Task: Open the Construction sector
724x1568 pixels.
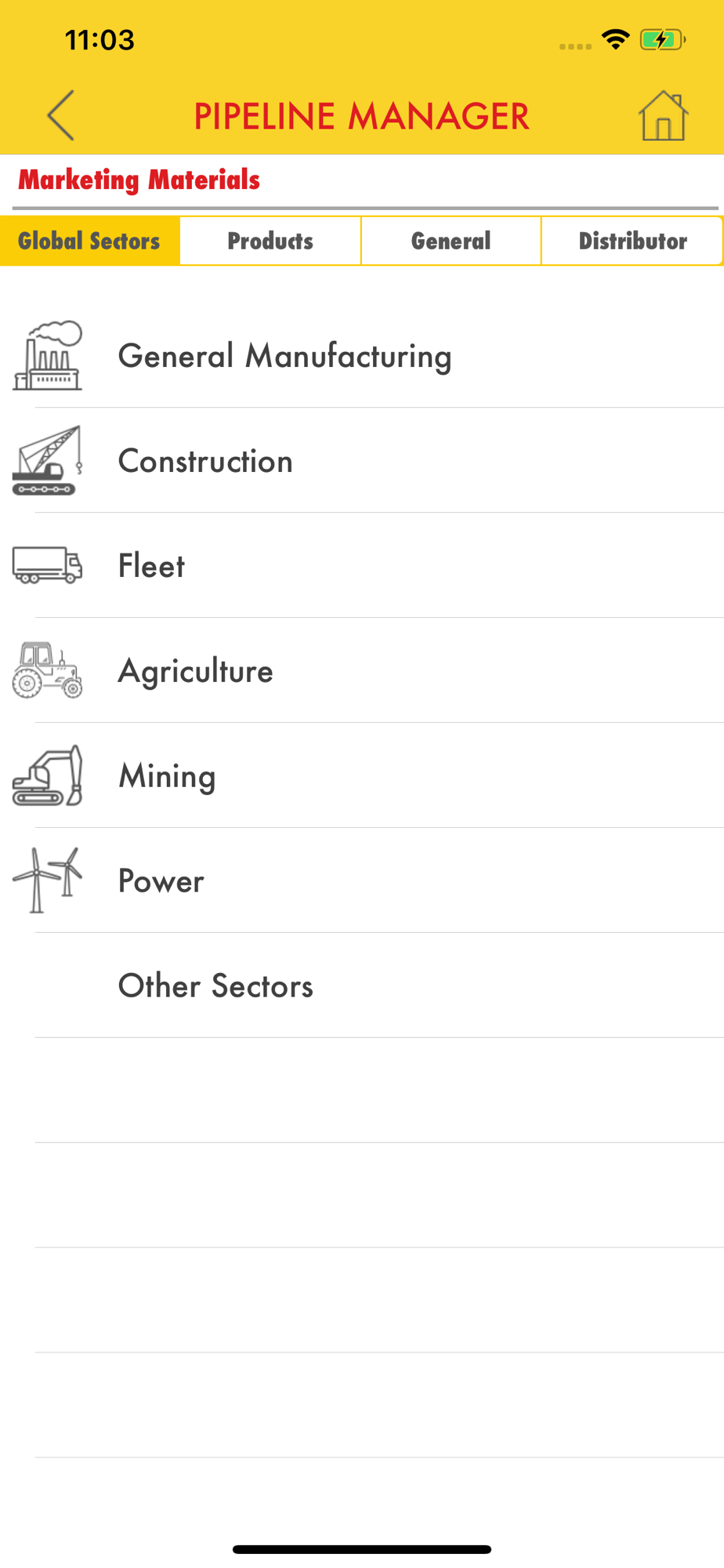Action: click(362, 460)
